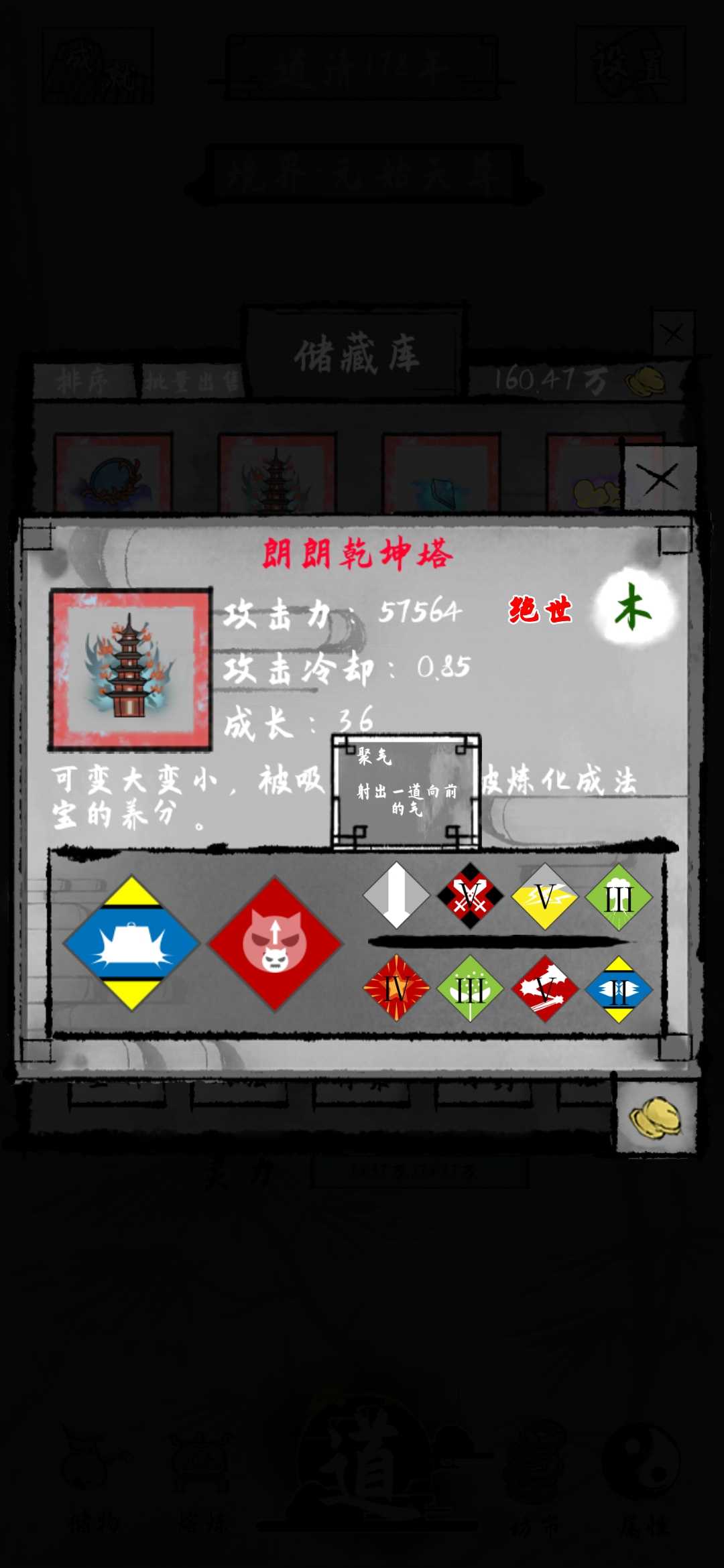Tap the yellow lightning V skill
The image size is (724, 1568).
click(x=544, y=896)
